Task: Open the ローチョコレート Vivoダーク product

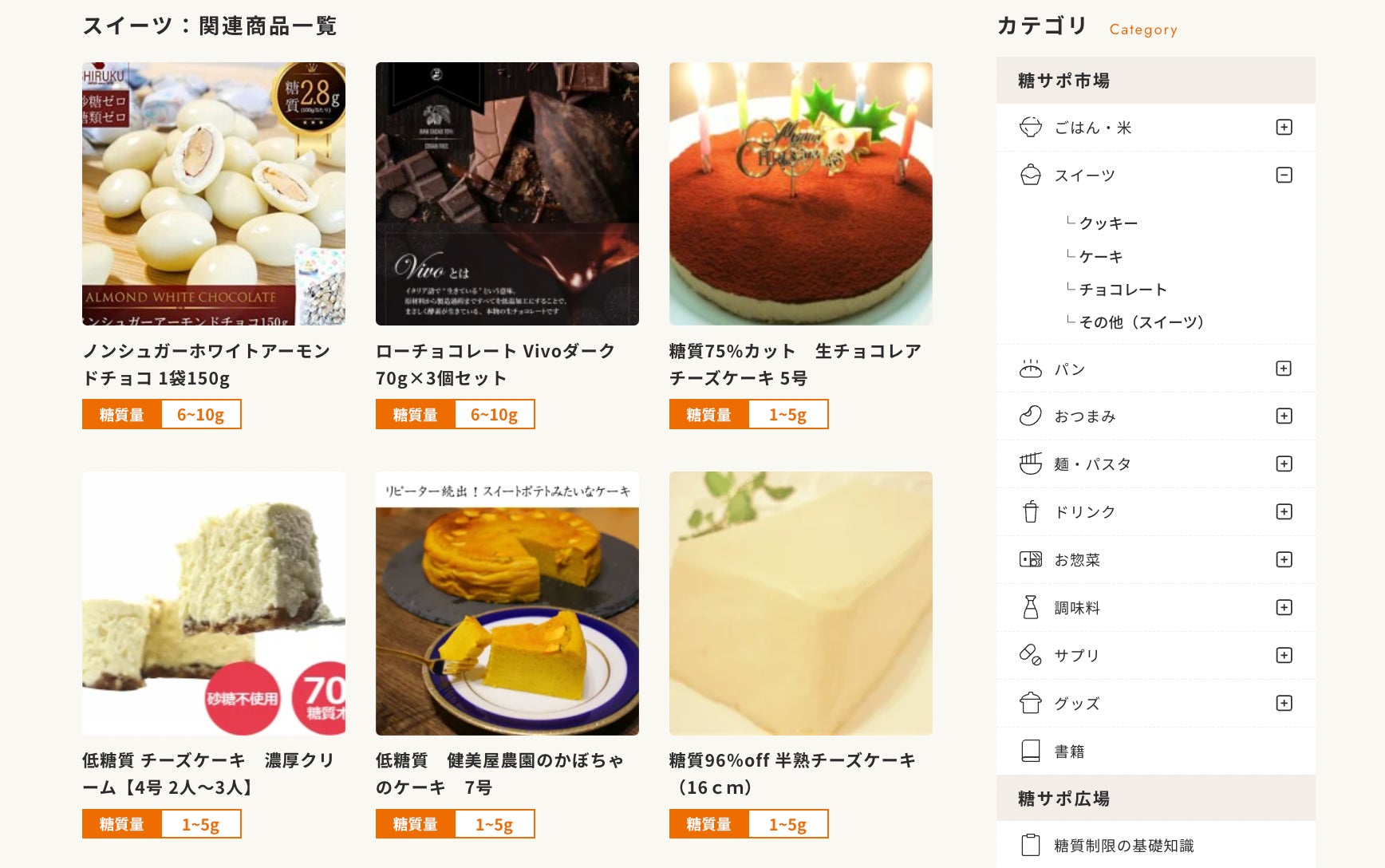Action: pyautogui.click(x=507, y=194)
